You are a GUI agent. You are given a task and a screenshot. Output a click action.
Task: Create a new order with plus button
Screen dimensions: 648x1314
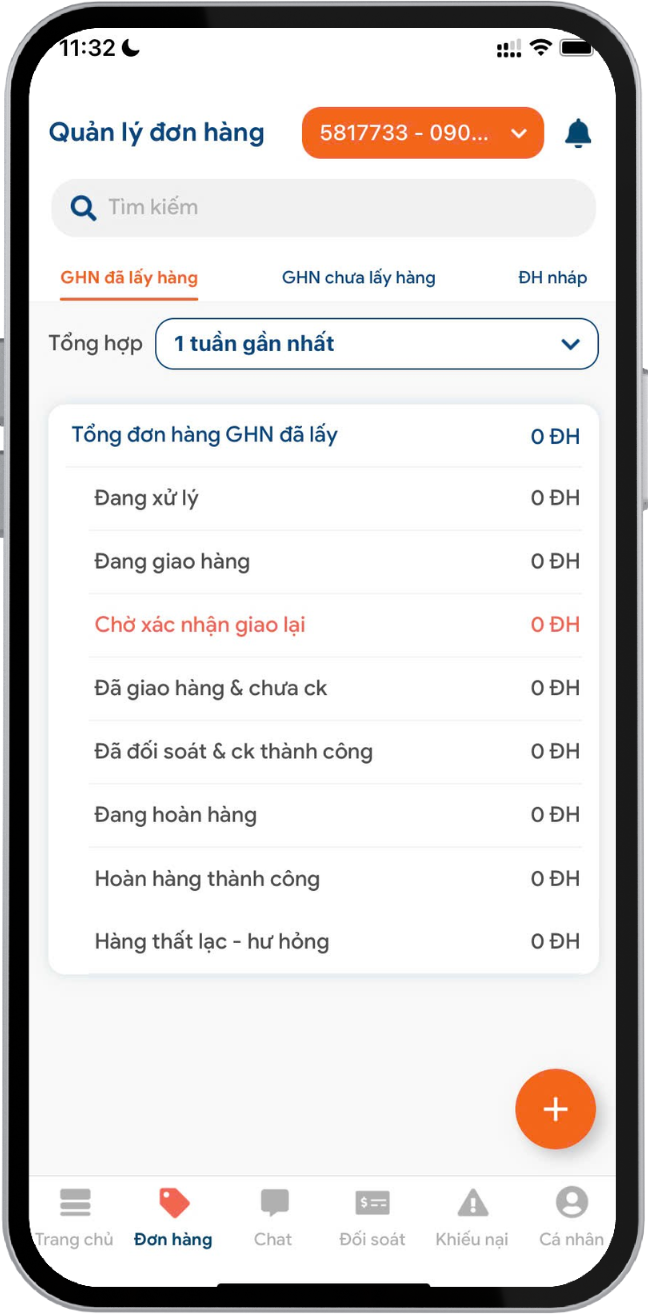(x=555, y=1109)
